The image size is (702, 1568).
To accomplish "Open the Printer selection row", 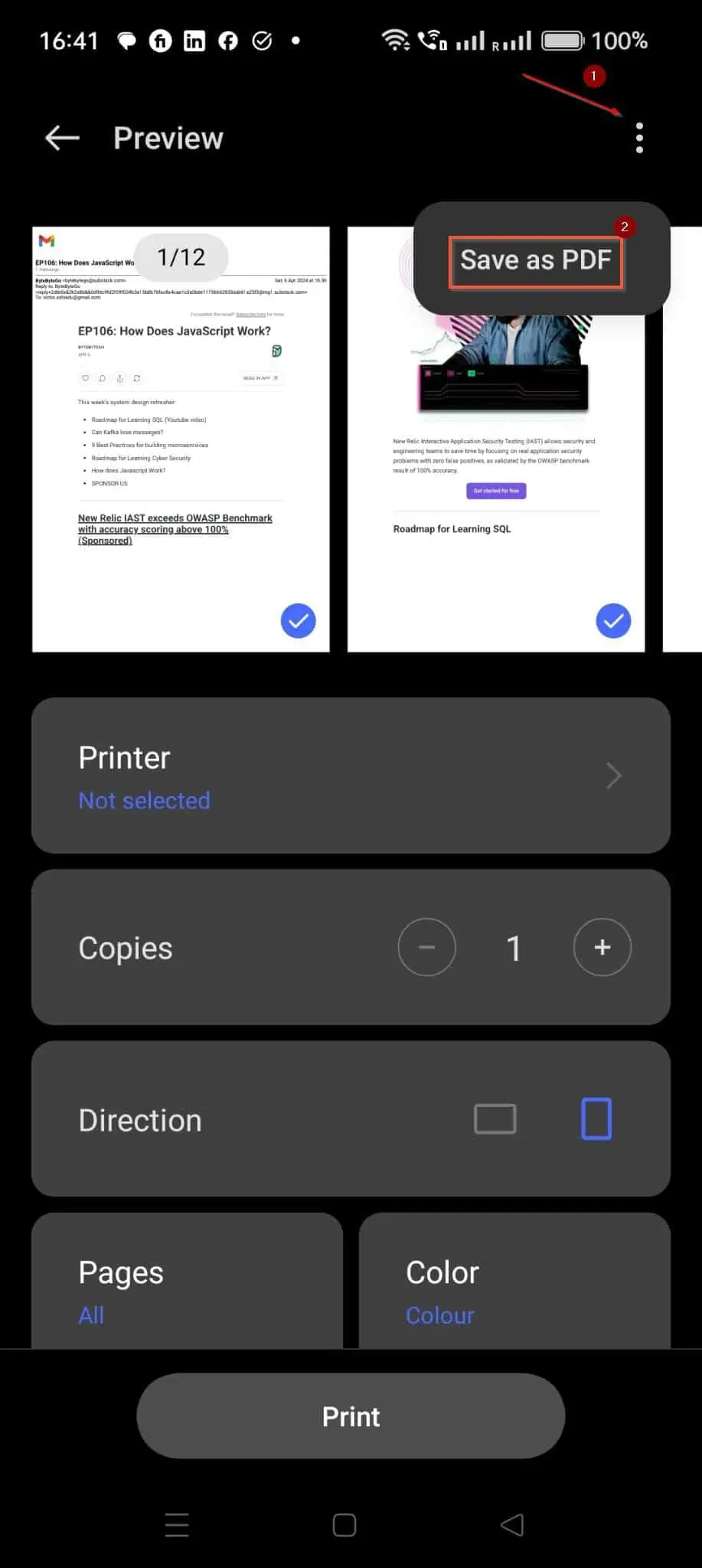I will pos(351,776).
